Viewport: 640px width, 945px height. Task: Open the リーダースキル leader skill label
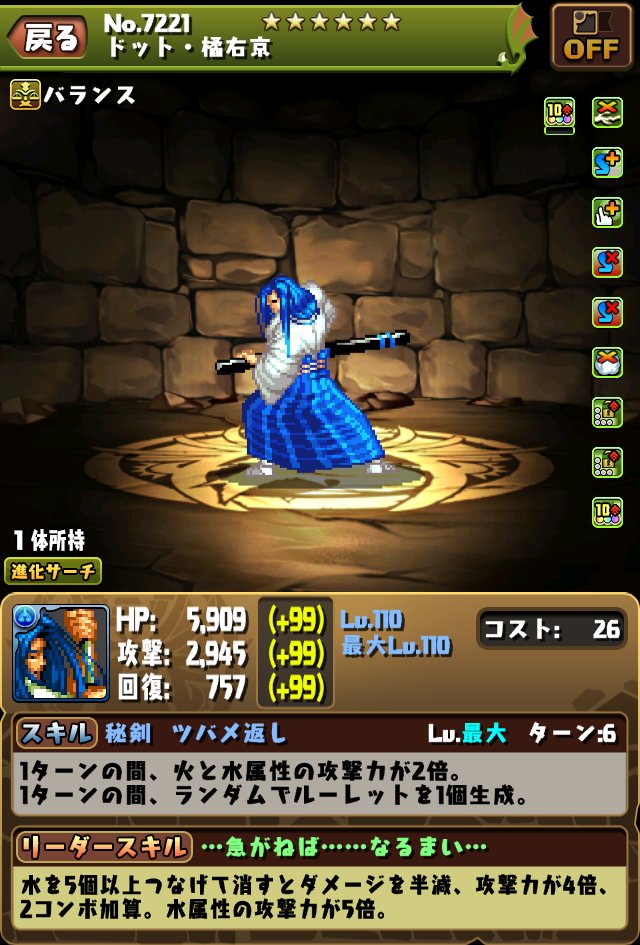pos(103,847)
